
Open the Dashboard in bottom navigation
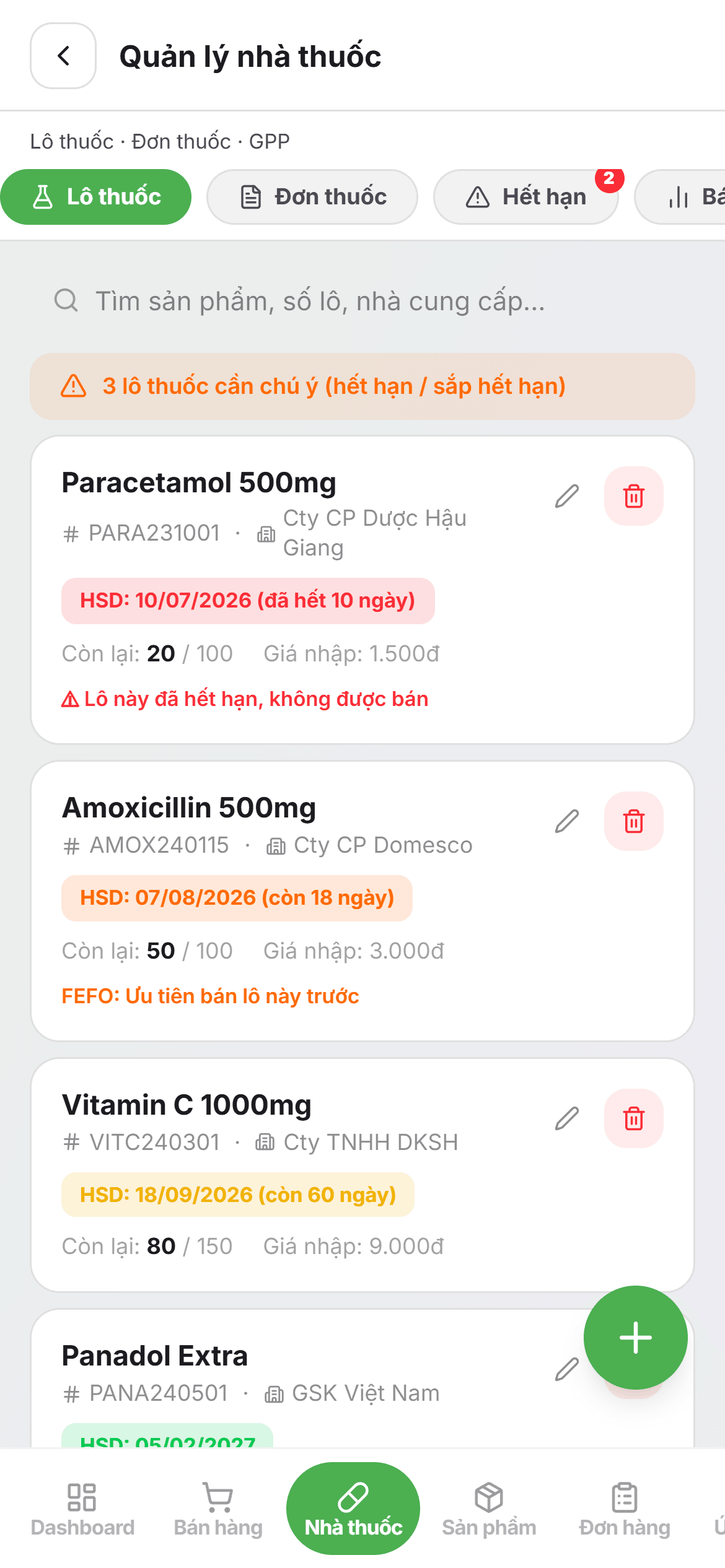(x=82, y=1509)
